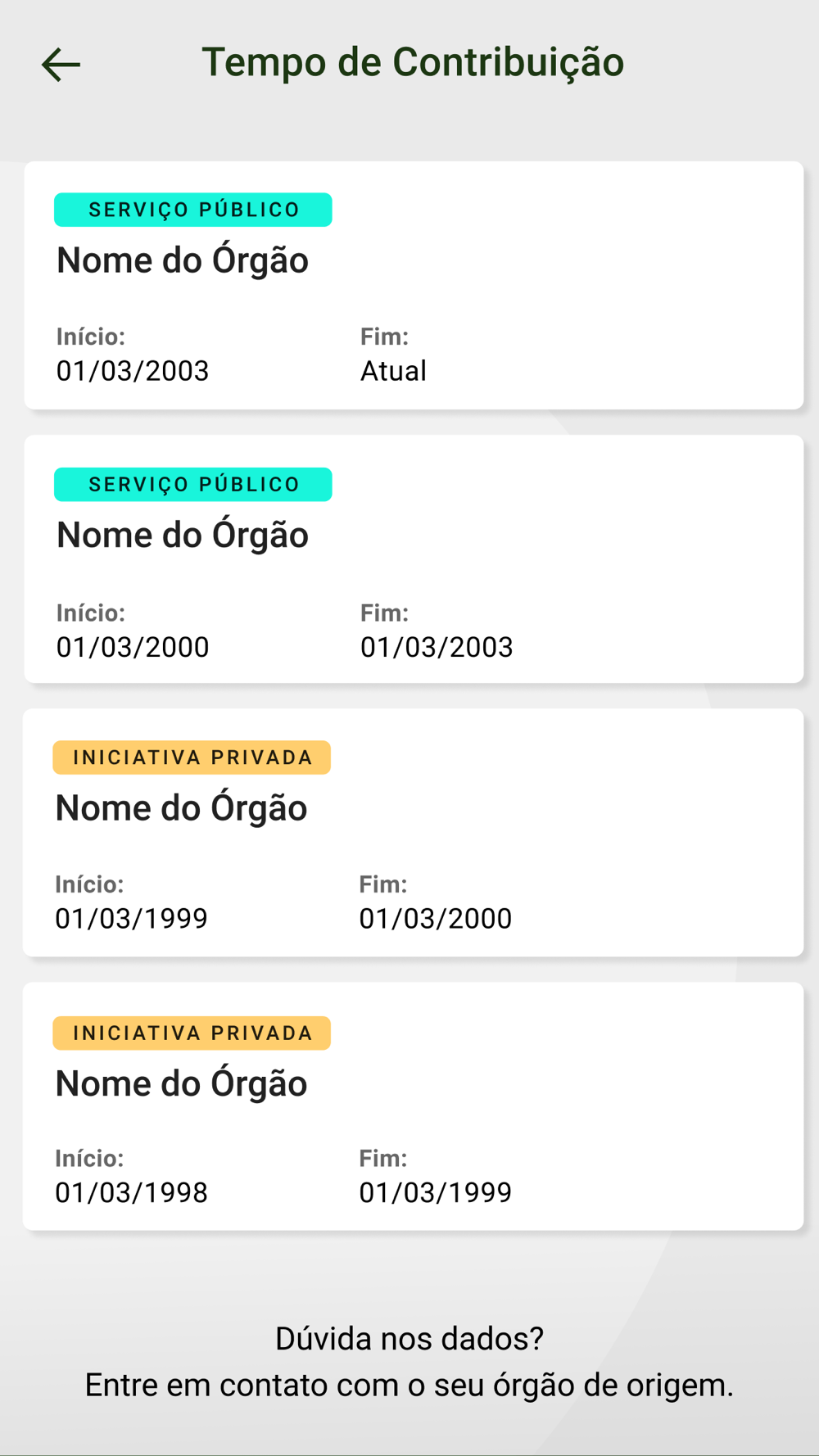
Task: Open the Serviço Público card starting 01/03/2000
Action: tap(414, 559)
